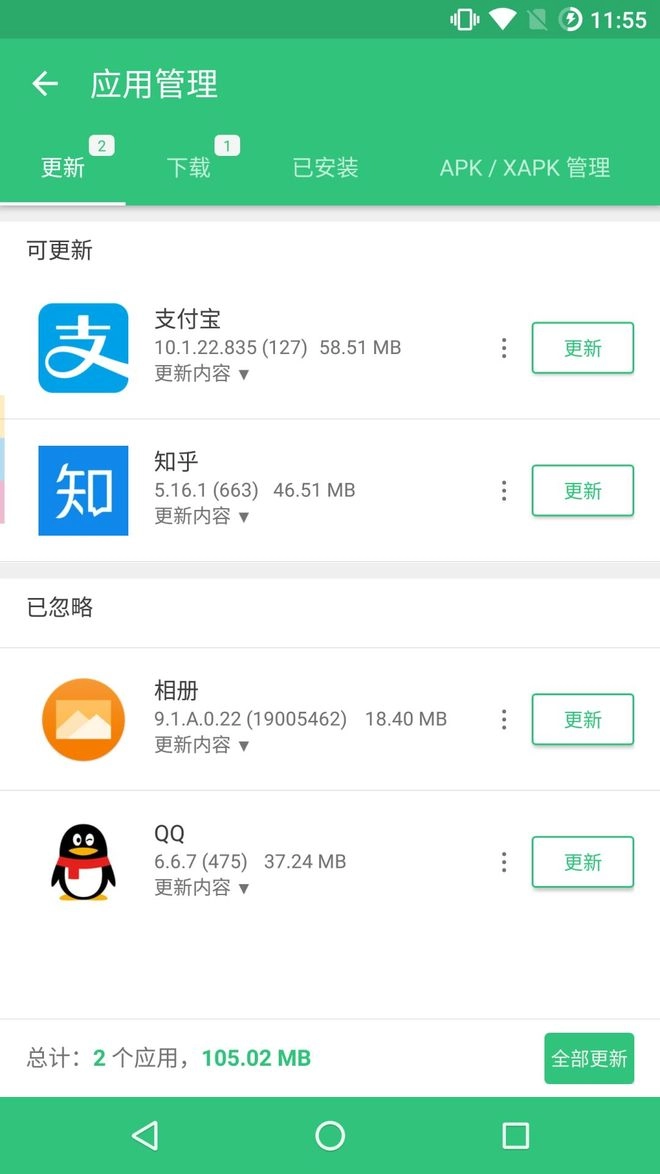Tap 全部更新 to update all apps

pos(589,1058)
